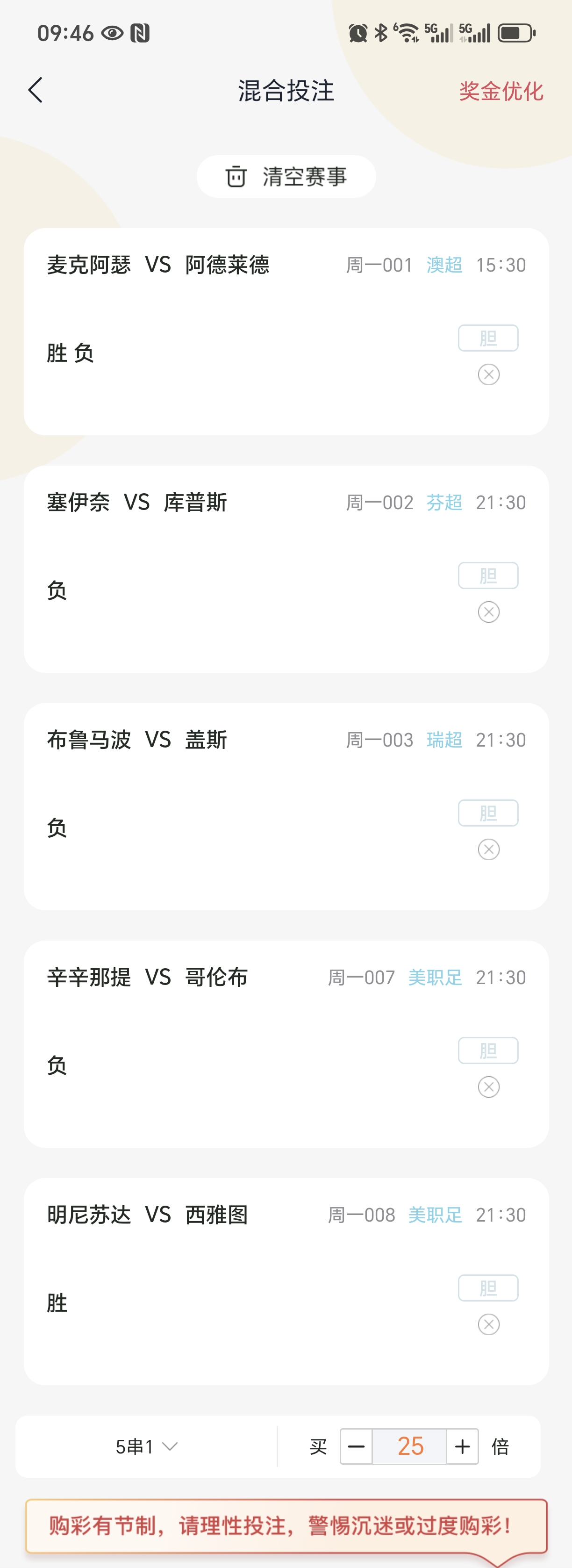Increase the bet multiplier with plus
Screen dimensions: 572x1568
[463, 1446]
